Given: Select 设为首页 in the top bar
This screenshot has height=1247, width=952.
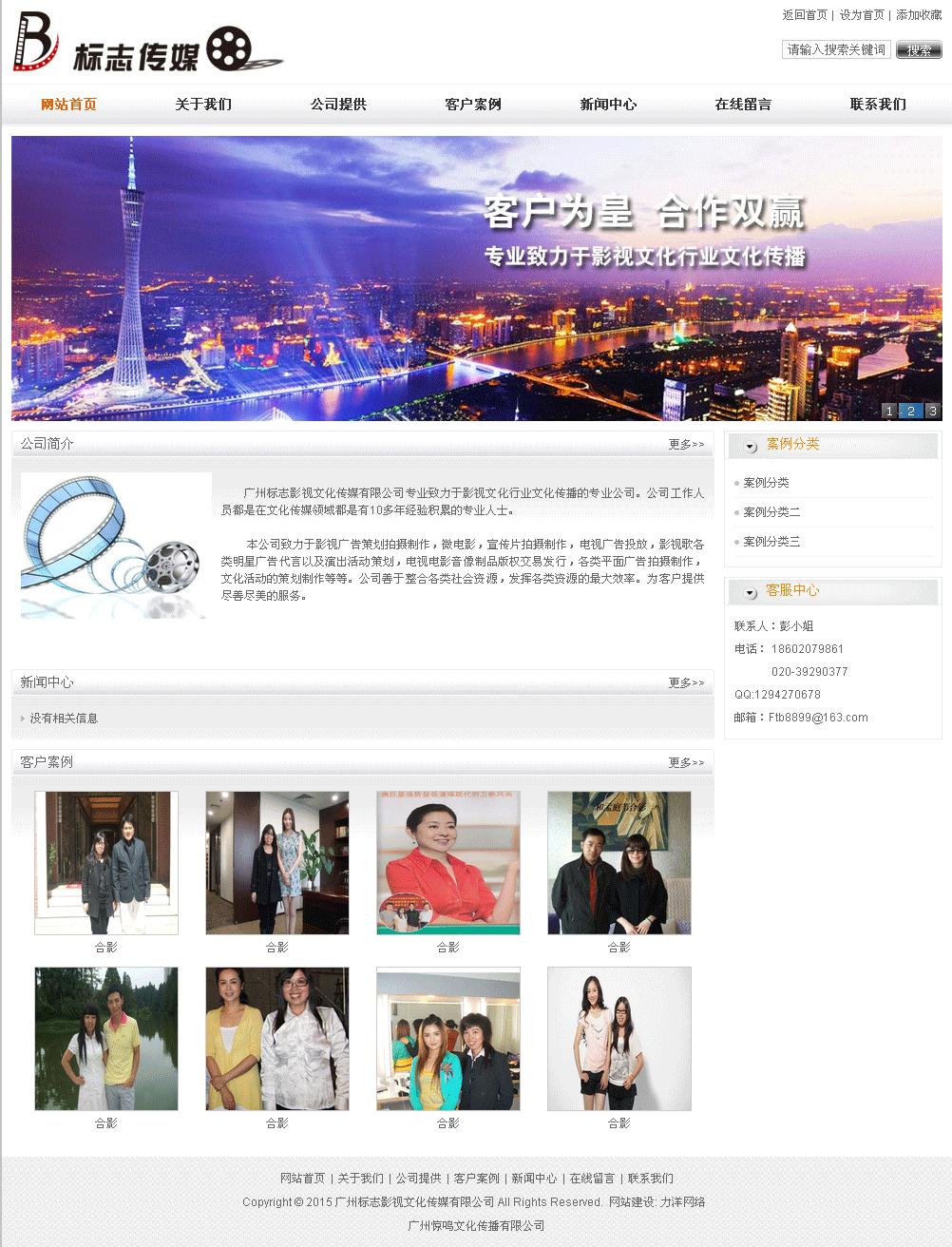Looking at the screenshot, I should tap(861, 15).
